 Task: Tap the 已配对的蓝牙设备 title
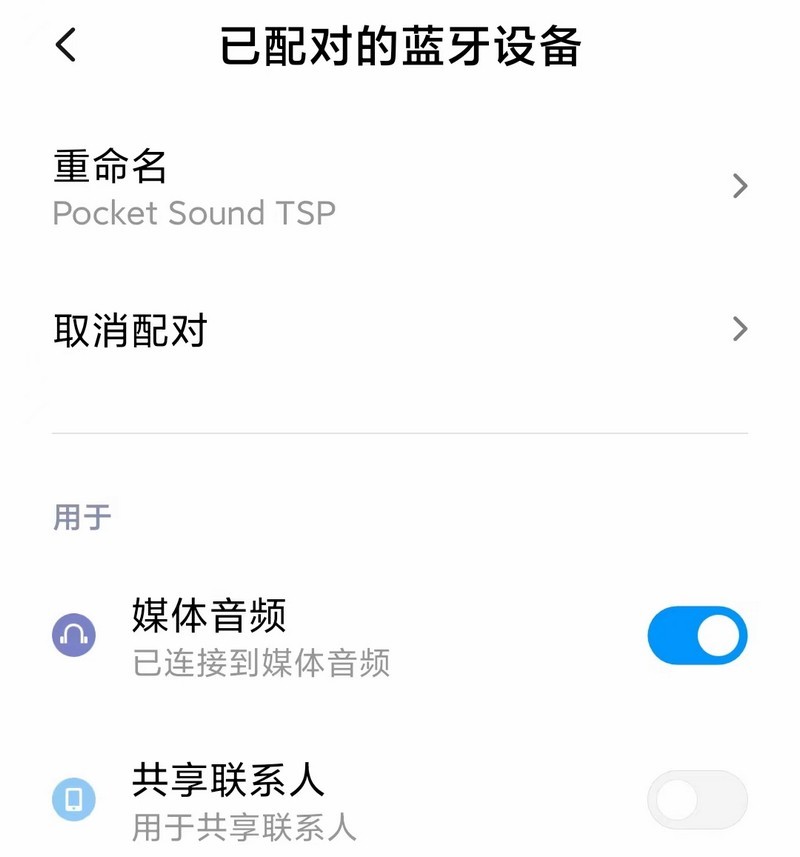click(x=400, y=46)
